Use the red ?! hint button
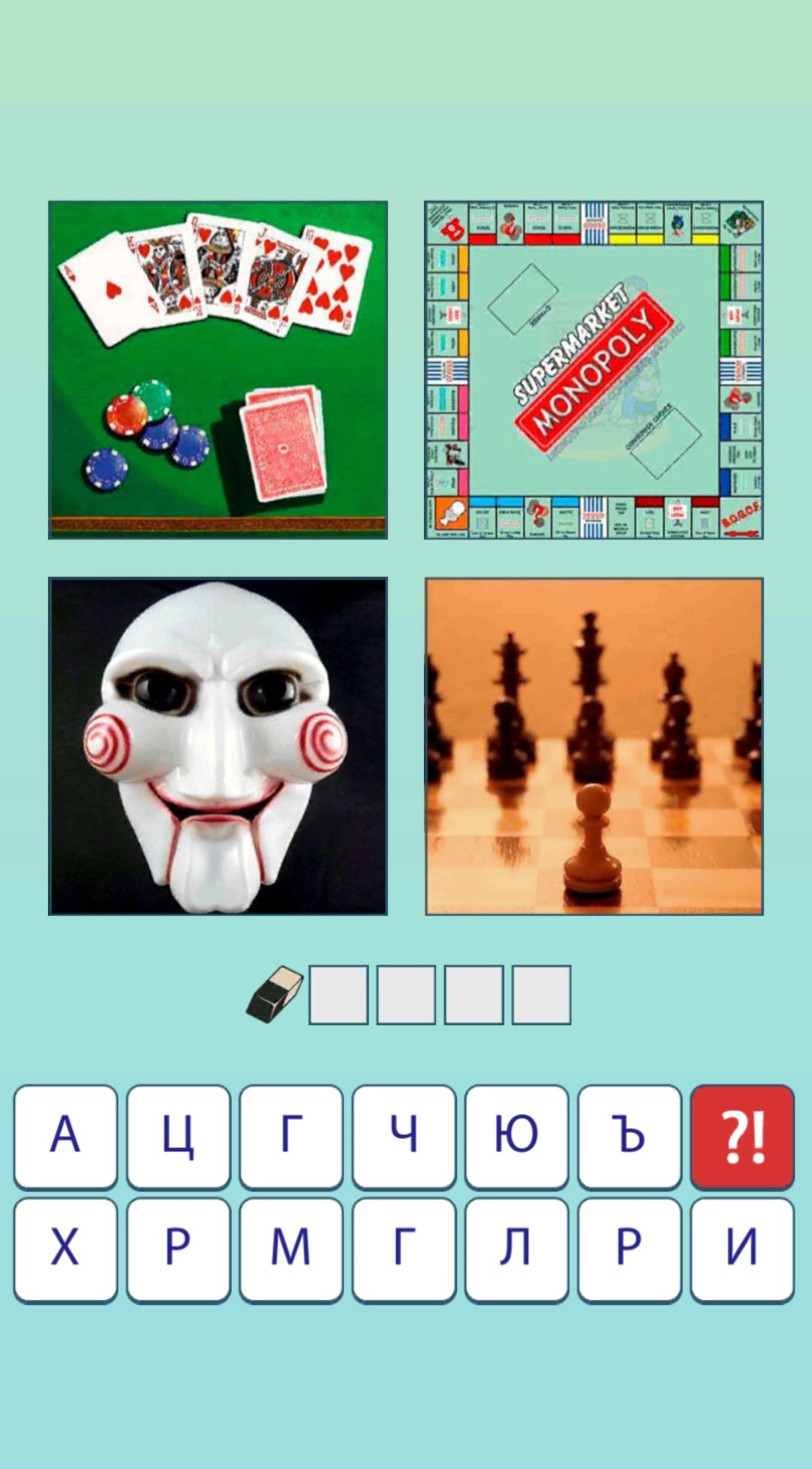 tap(742, 1136)
